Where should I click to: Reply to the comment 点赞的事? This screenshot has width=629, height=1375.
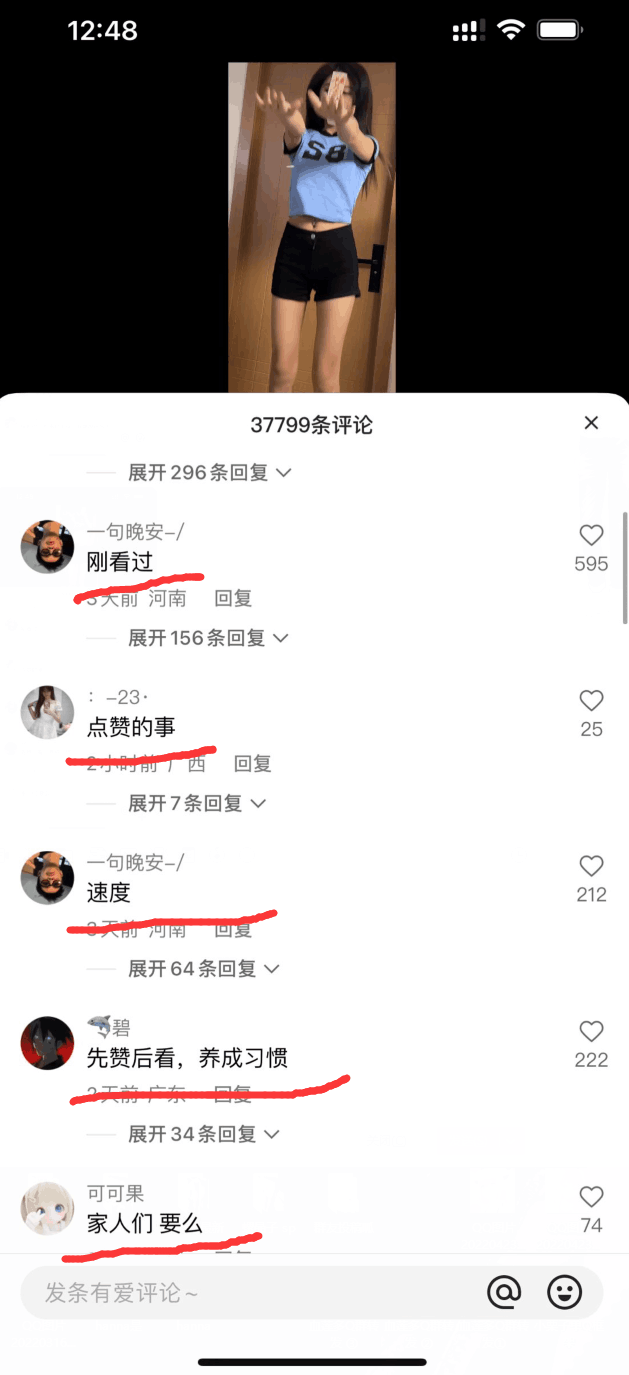[252, 764]
